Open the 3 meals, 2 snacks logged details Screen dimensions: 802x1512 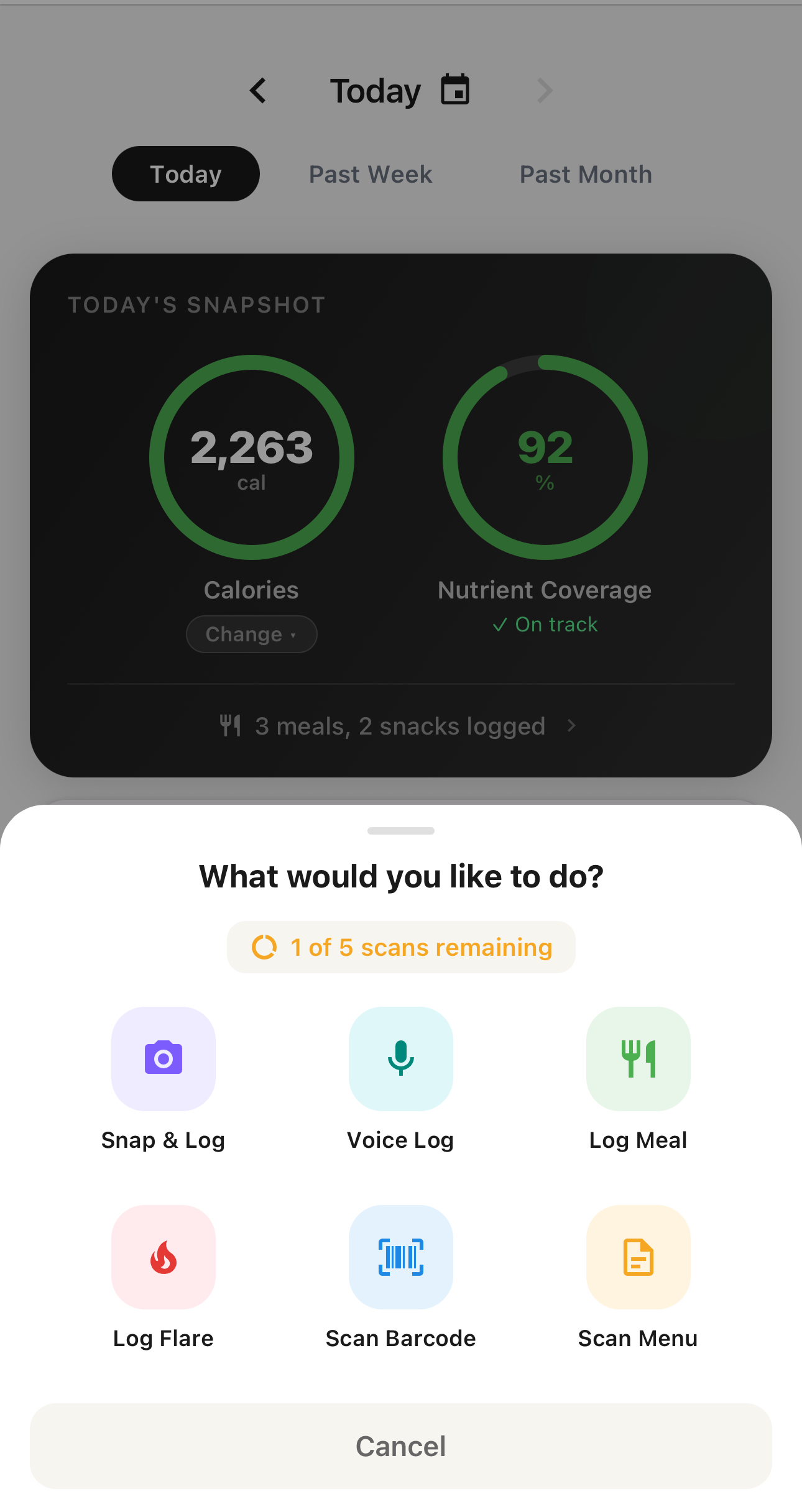(x=400, y=725)
